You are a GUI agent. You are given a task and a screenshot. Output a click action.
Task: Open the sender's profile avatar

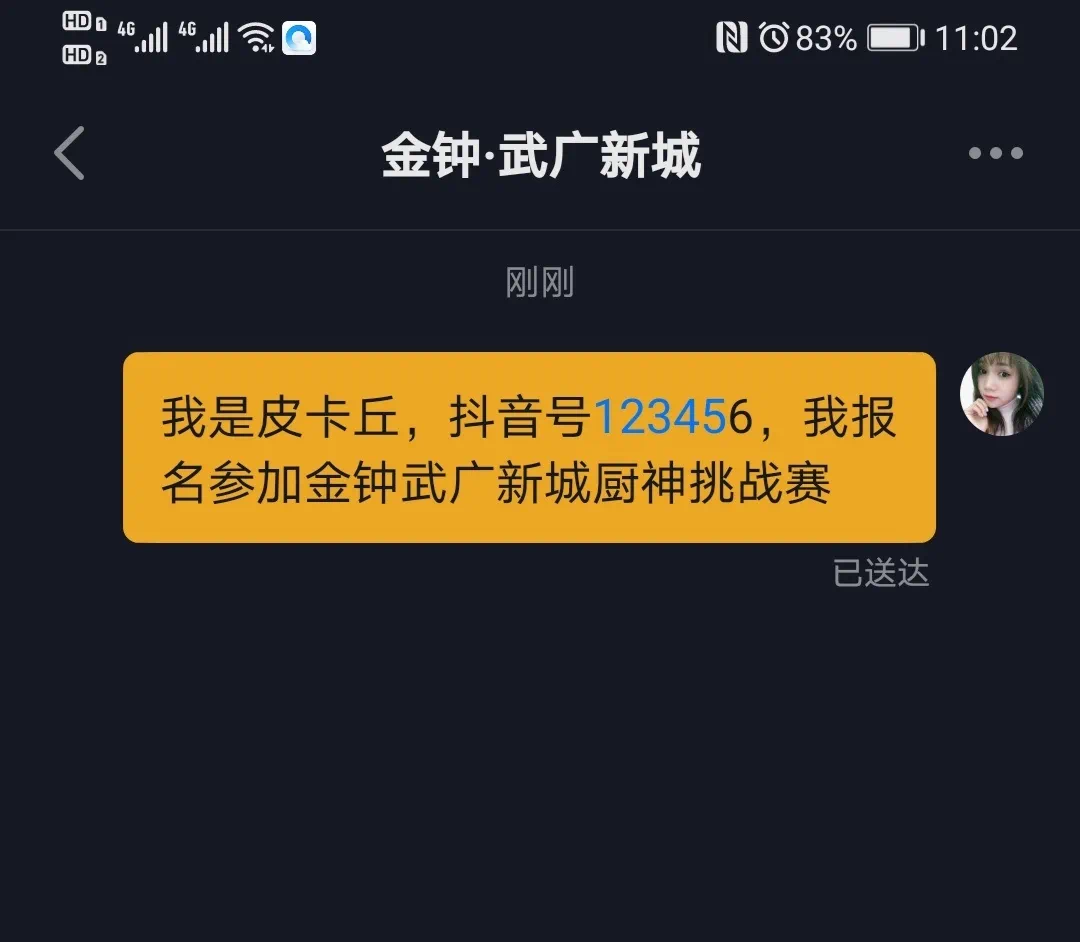pyautogui.click(x=1001, y=394)
